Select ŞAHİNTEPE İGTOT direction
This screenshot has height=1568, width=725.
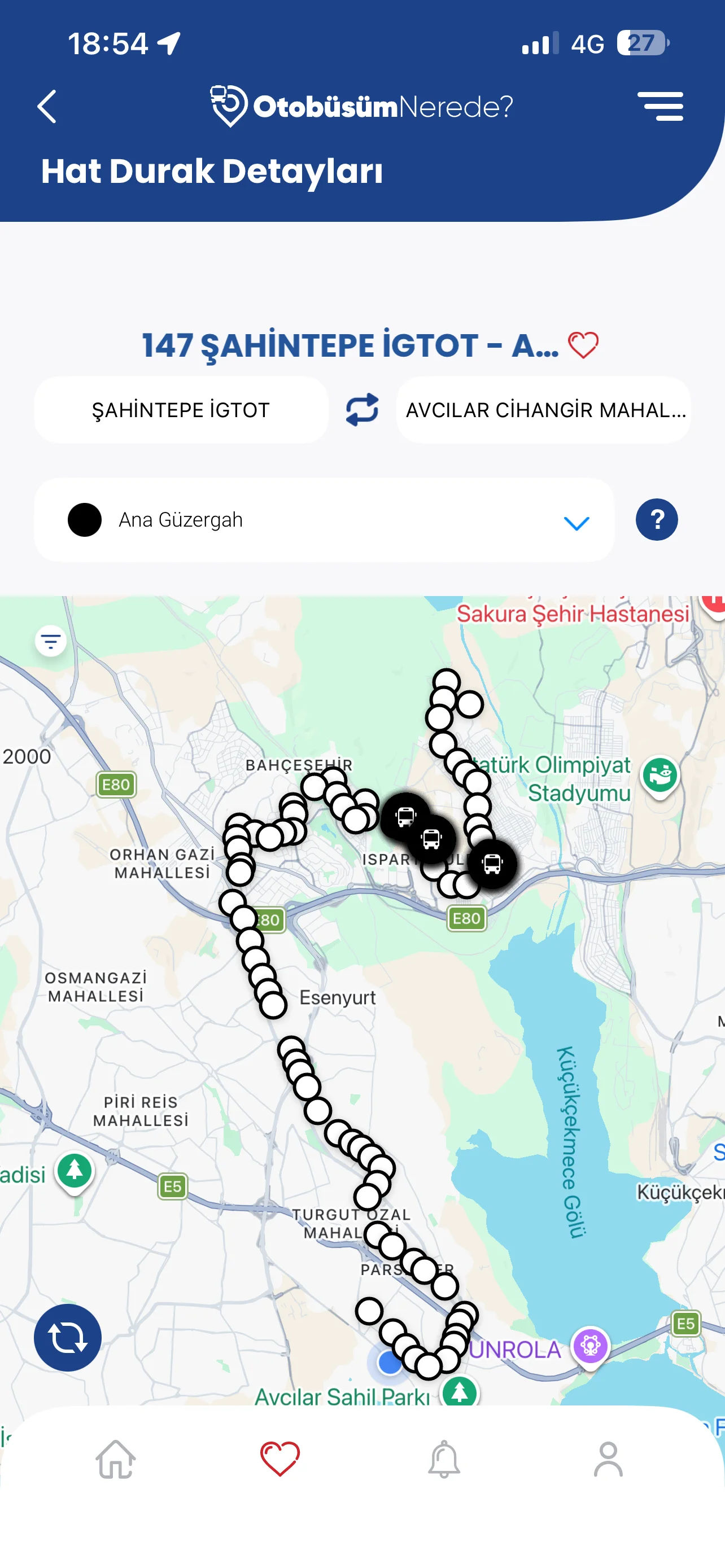coord(181,410)
